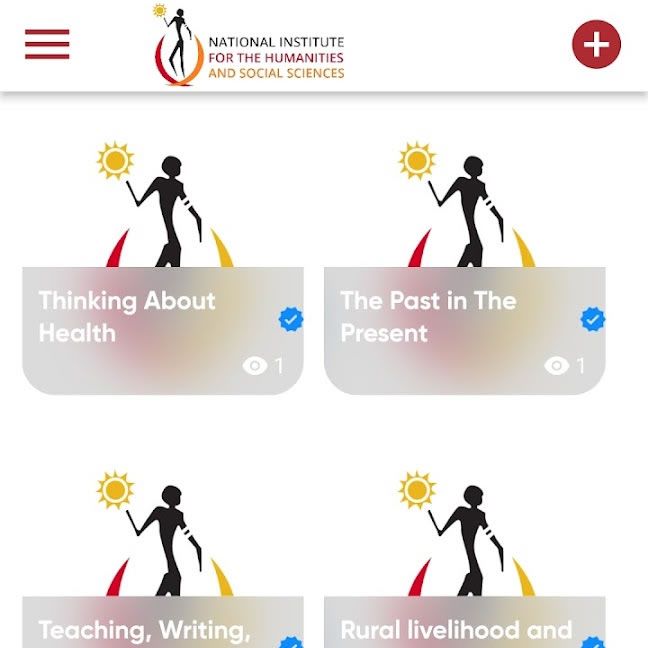Open the hamburger navigation menu

47,44
